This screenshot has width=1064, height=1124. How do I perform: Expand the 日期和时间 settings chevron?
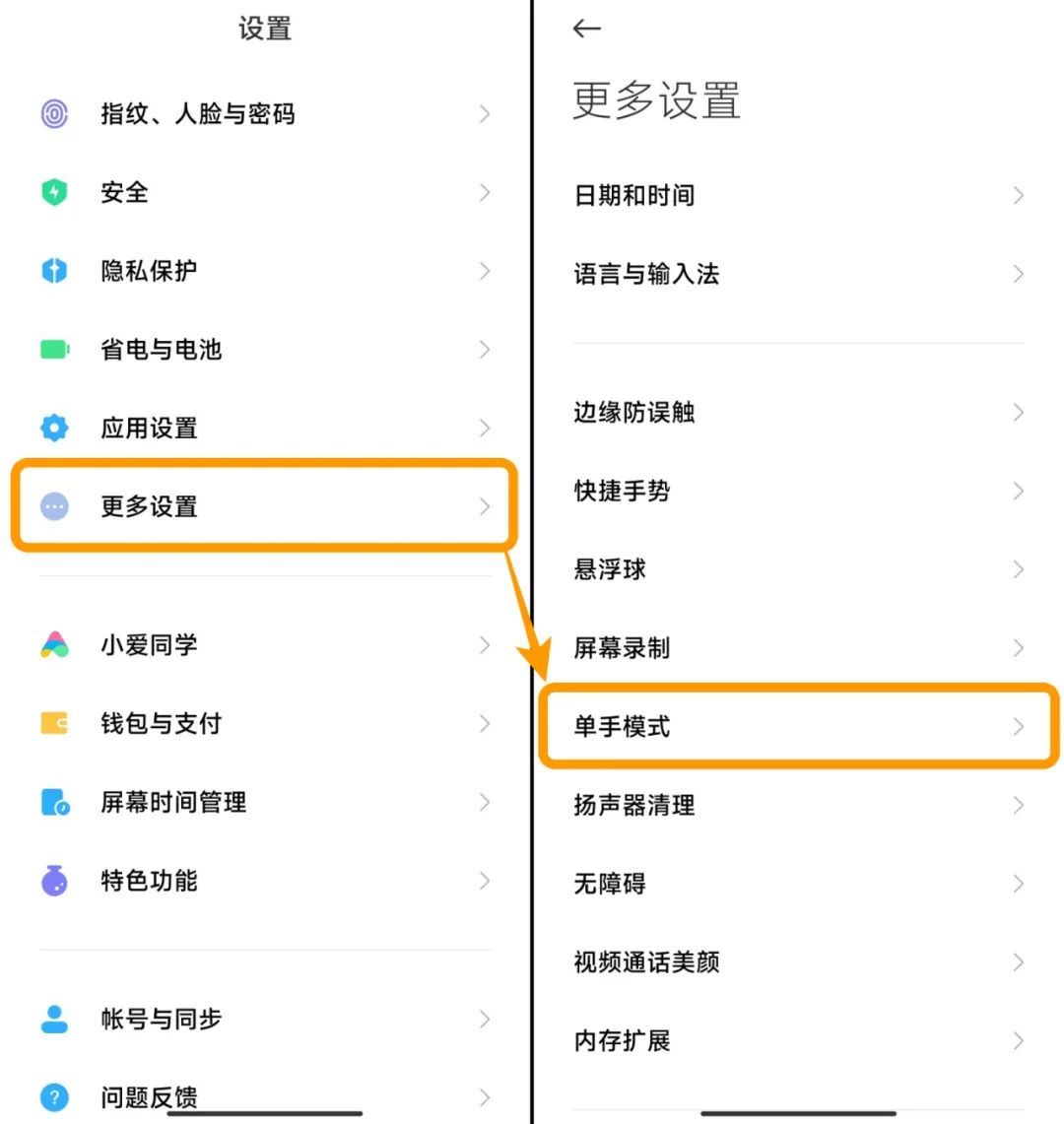[x=1018, y=194]
